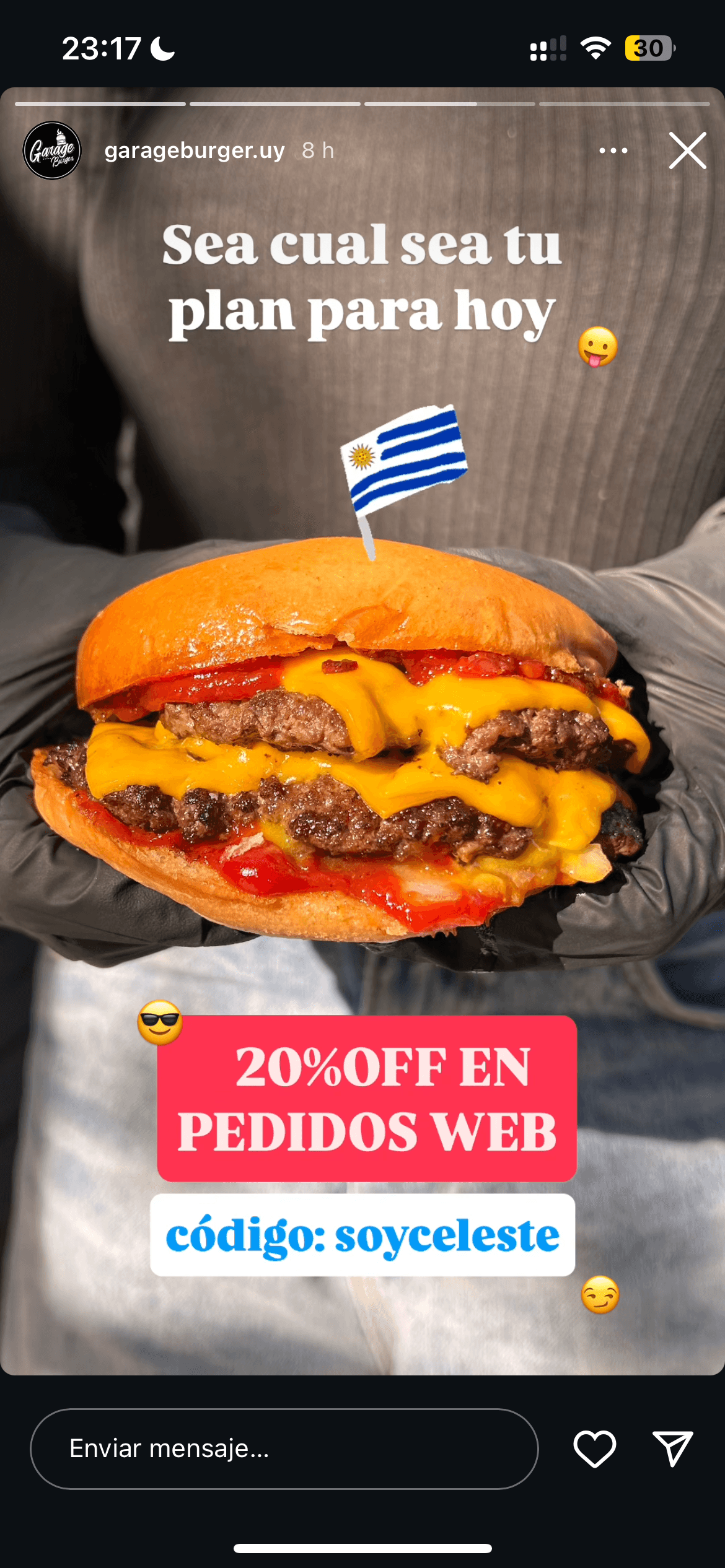Close the garageburger.uy story
Image resolution: width=725 pixels, height=1568 pixels.
[687, 150]
